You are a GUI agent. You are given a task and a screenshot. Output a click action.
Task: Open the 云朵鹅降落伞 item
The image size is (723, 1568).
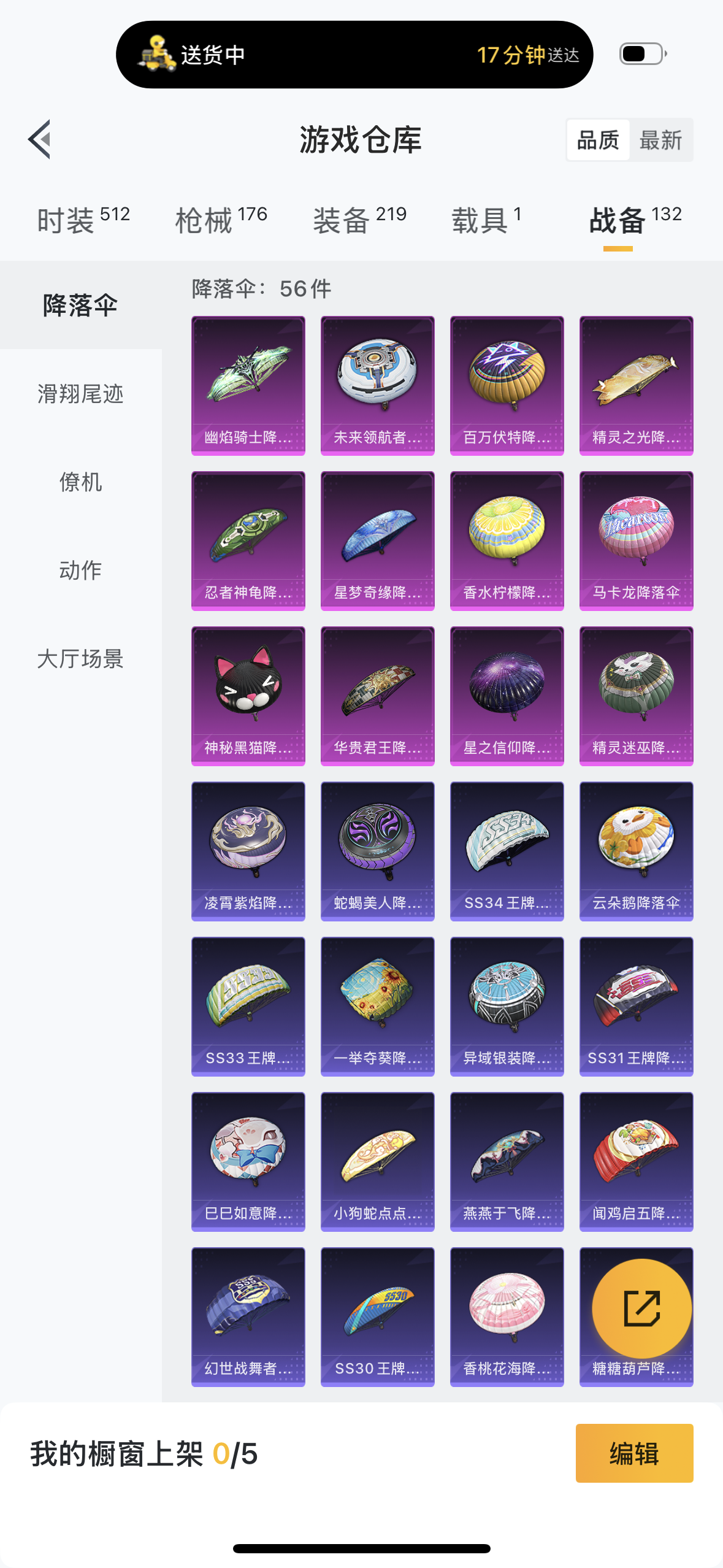click(x=637, y=851)
